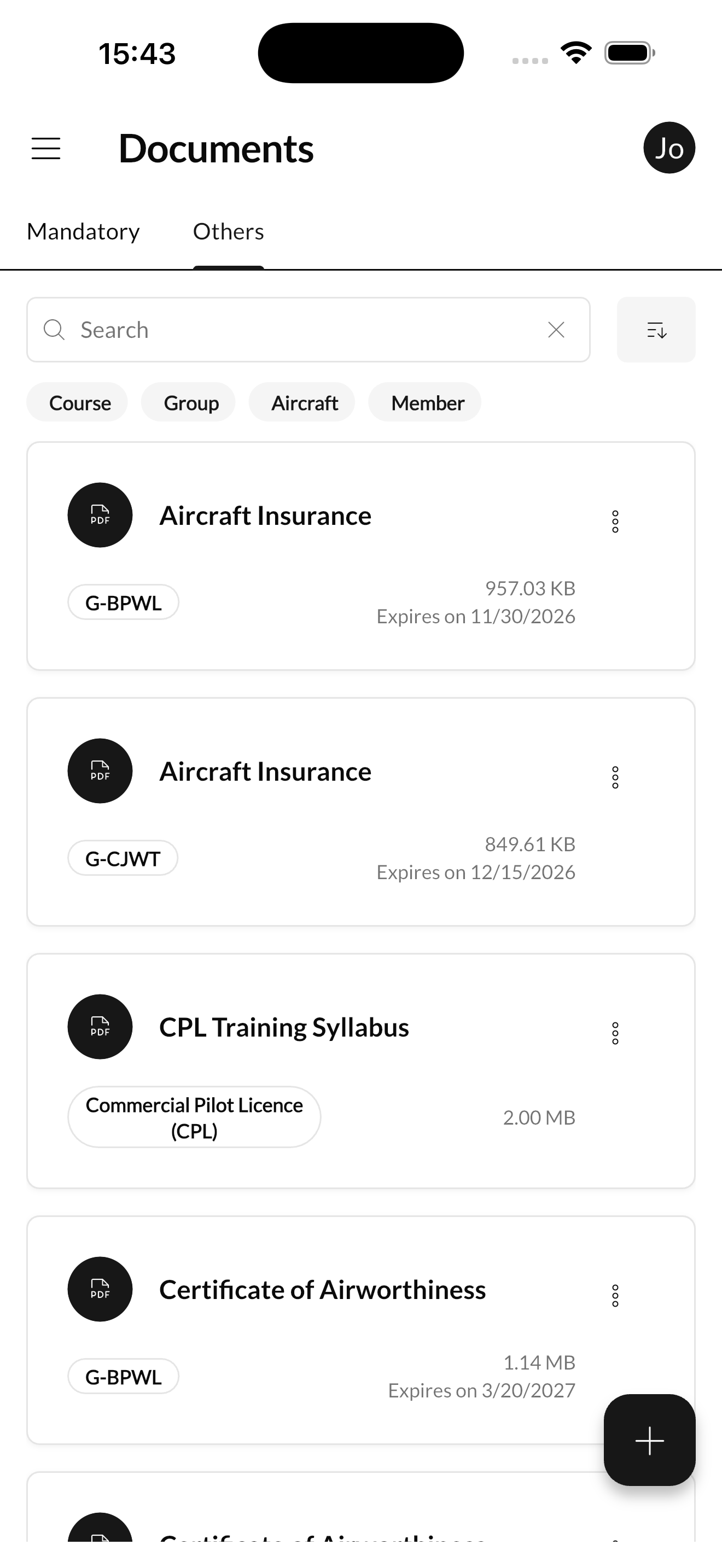
Task: Toggle the Course filter chip
Action: point(77,402)
